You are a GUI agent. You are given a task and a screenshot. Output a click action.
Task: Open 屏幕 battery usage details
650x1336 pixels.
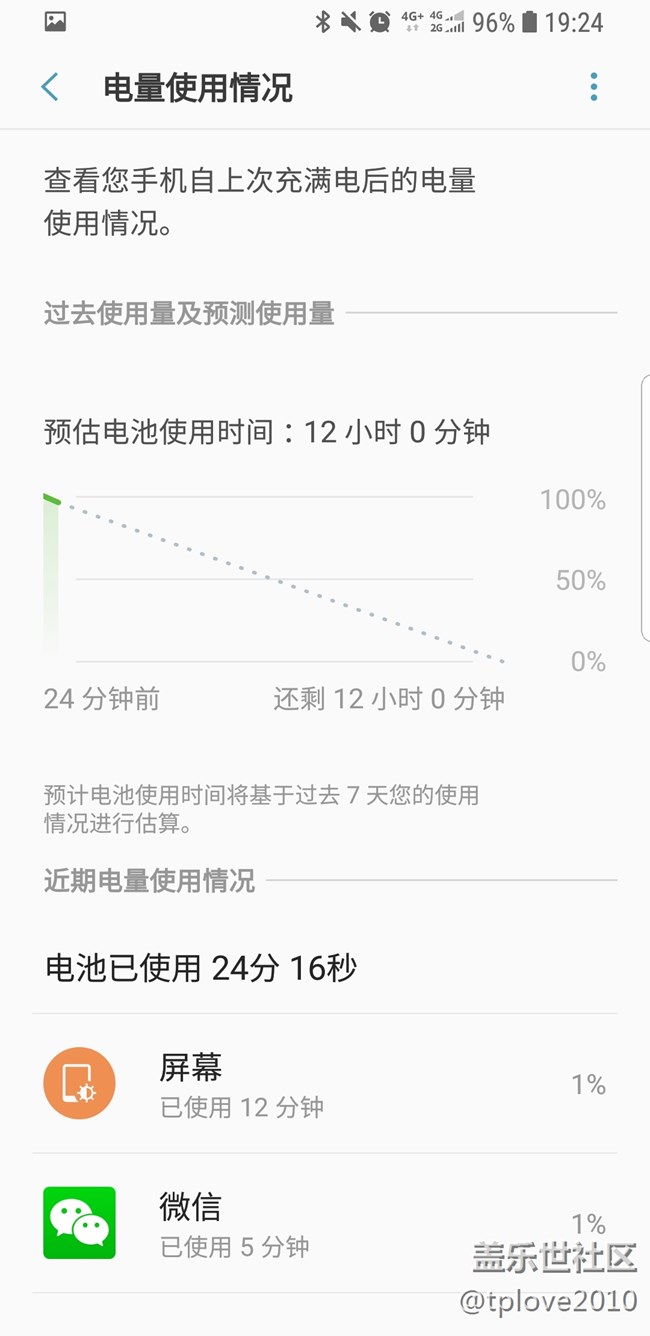[x=324, y=1084]
